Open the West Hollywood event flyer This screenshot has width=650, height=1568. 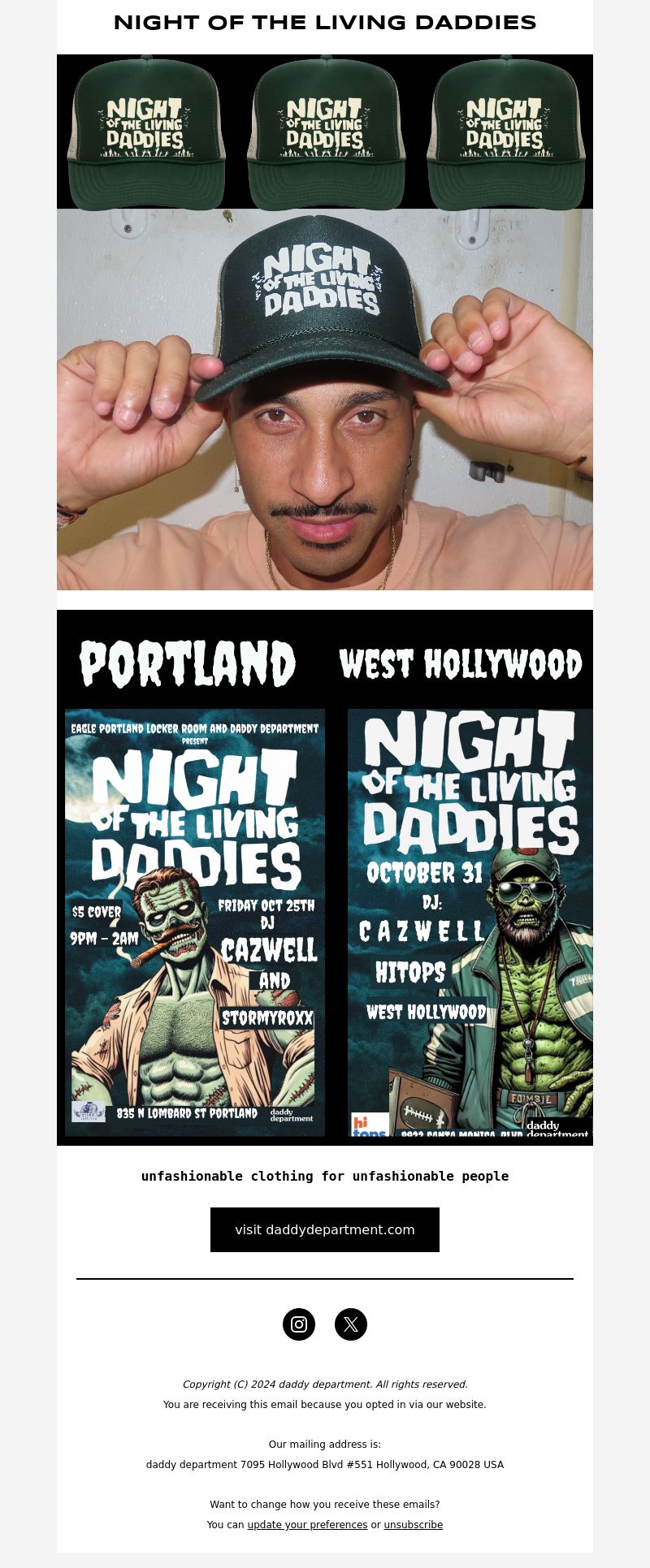470,922
